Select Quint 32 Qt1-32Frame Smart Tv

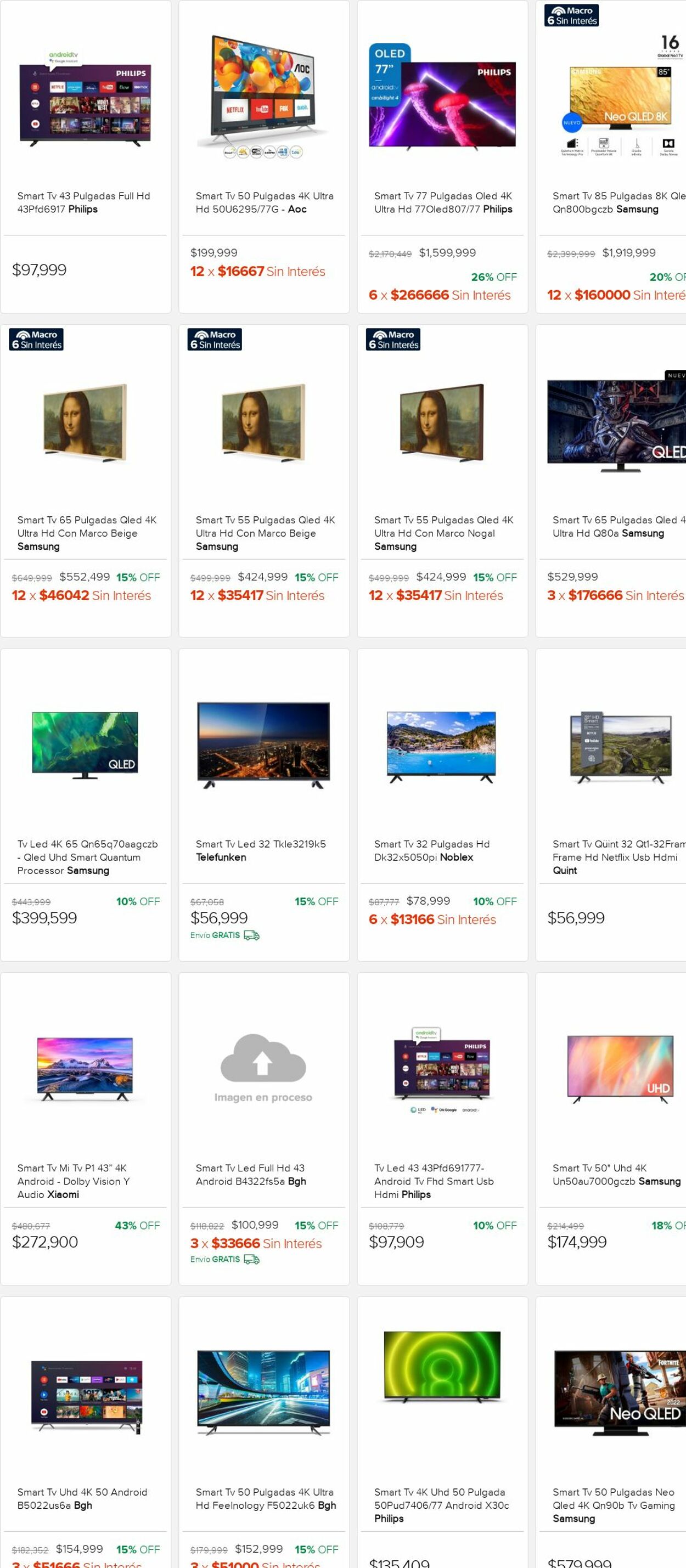click(615, 856)
